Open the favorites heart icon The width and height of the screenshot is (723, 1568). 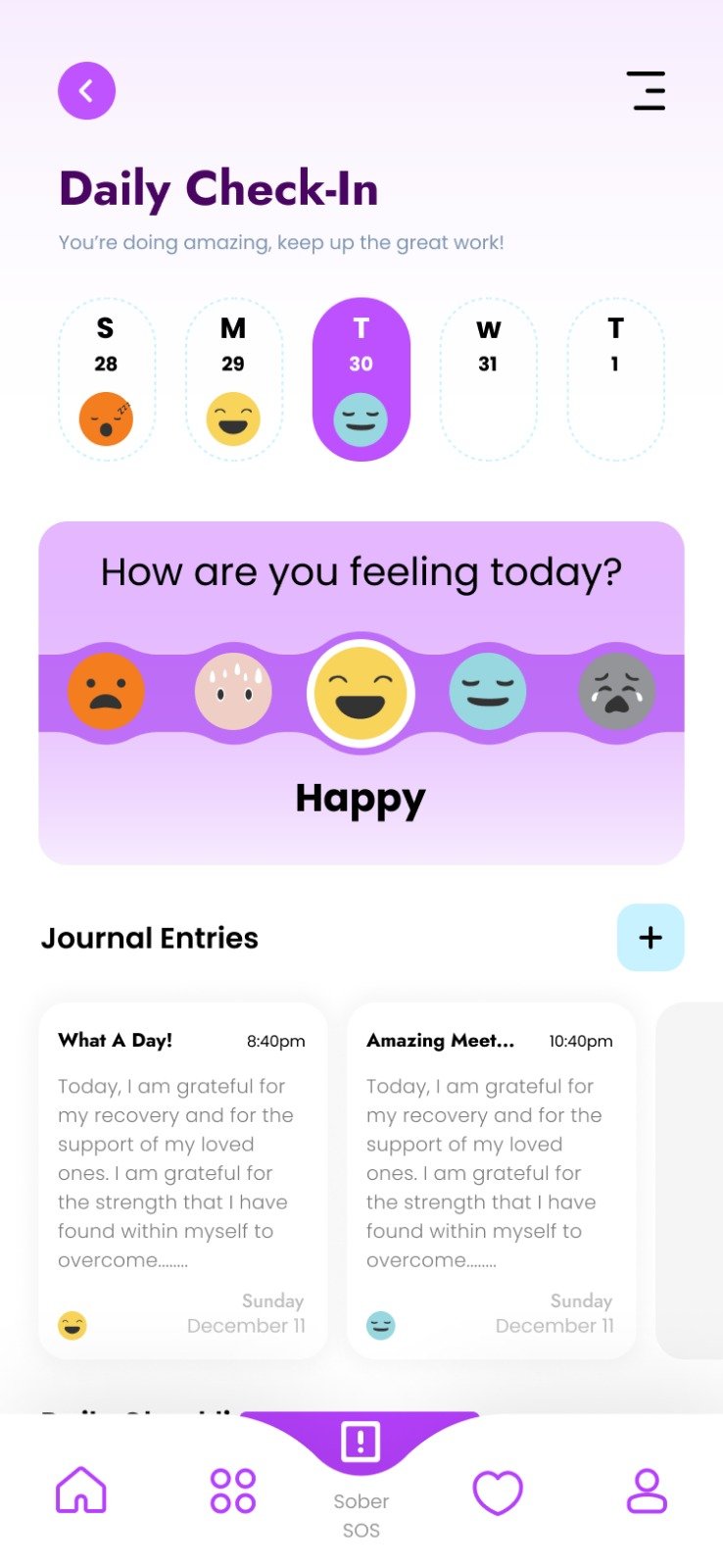(x=500, y=1491)
